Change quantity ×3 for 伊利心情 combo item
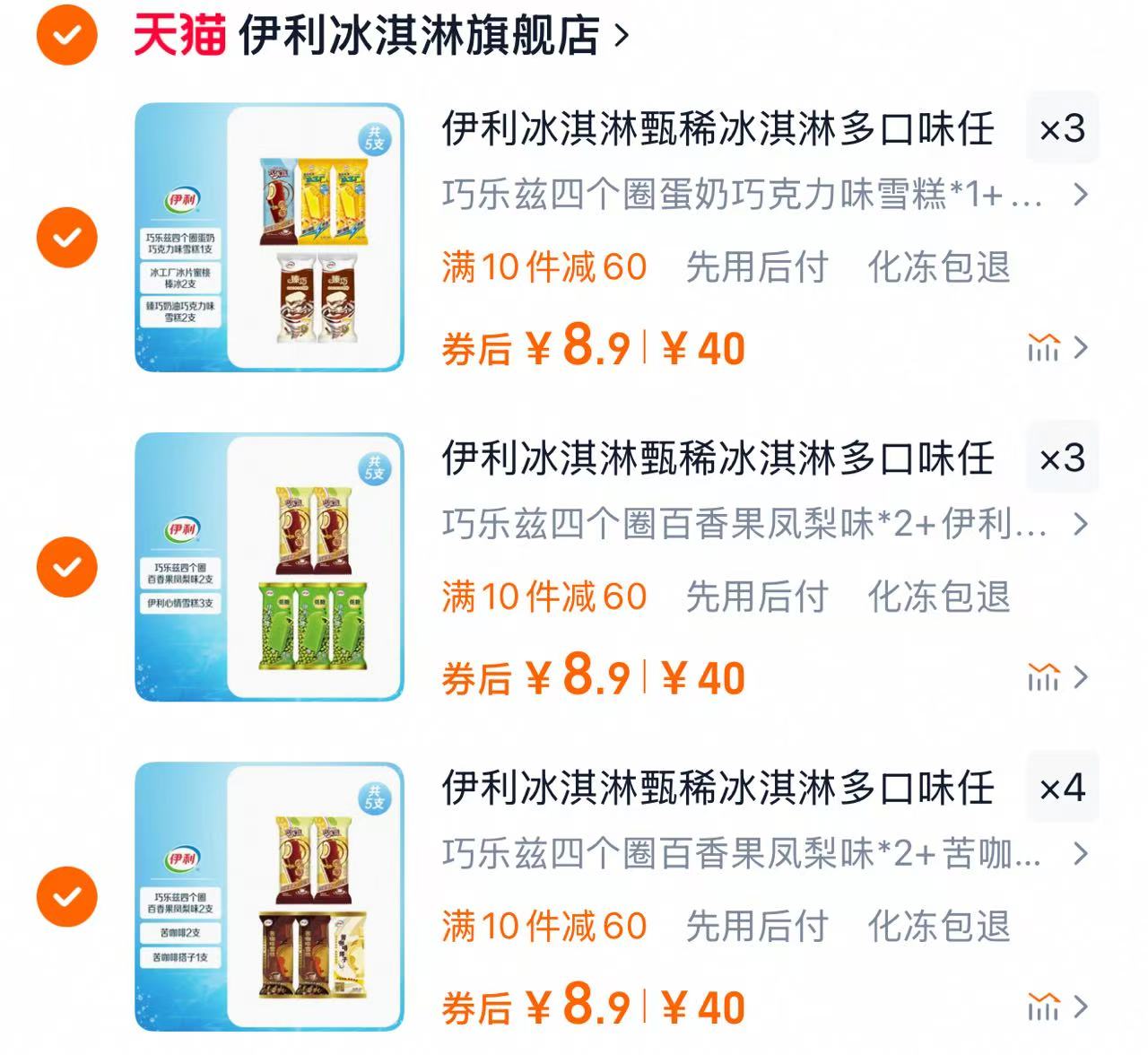 (x=1062, y=458)
